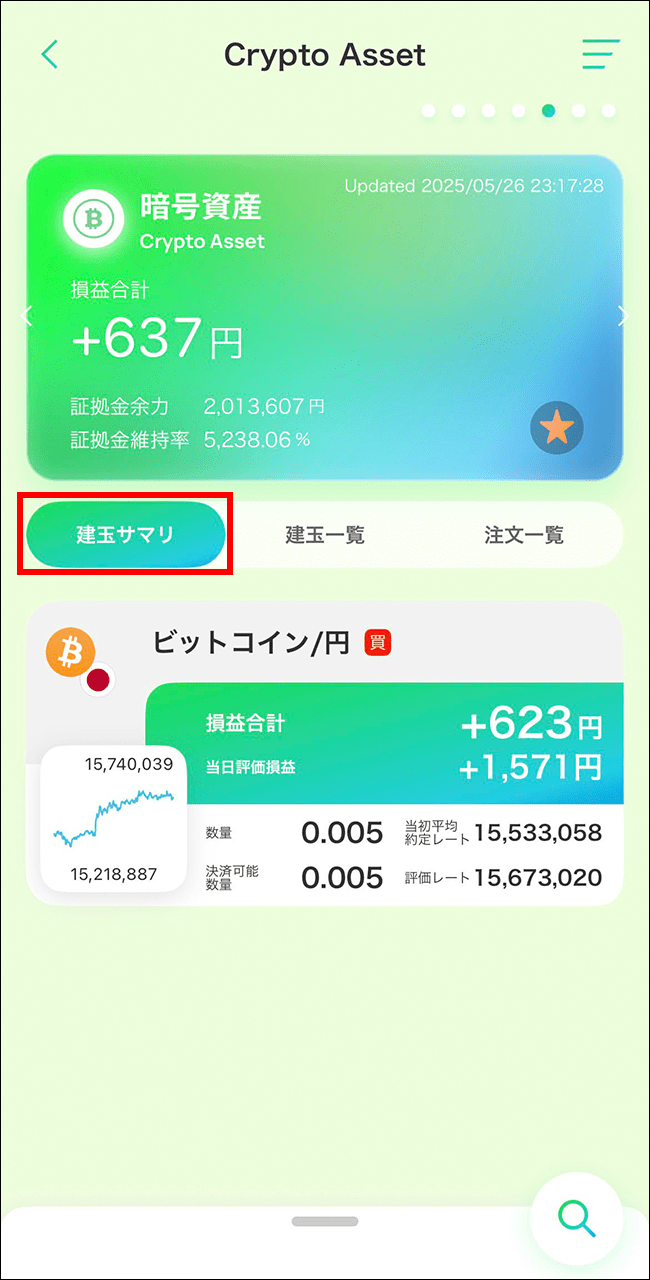Image resolution: width=650 pixels, height=1280 pixels.
Task: Open the search magnifier button
Action: pyautogui.click(x=576, y=1217)
